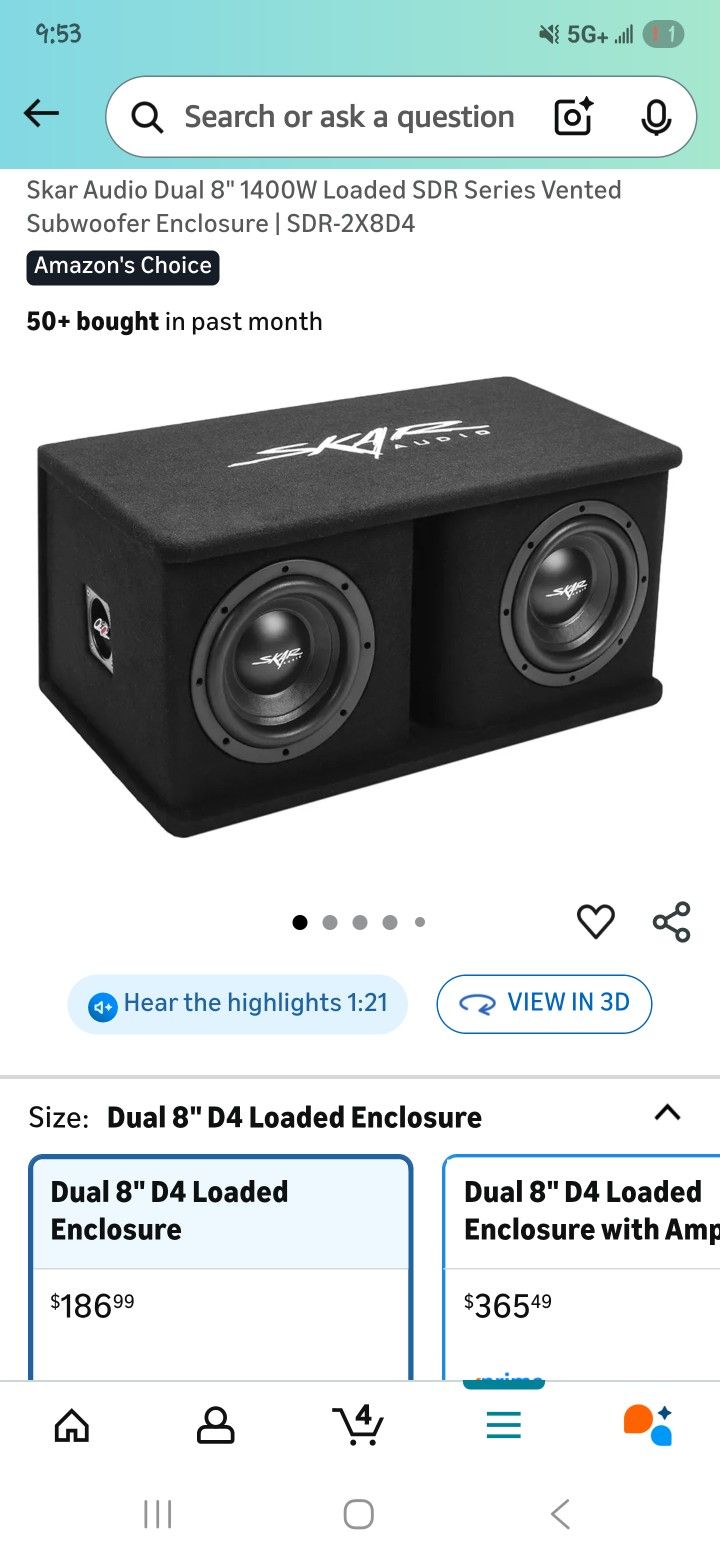Tap the system back button
This screenshot has width=720, height=1560.
click(x=561, y=1514)
